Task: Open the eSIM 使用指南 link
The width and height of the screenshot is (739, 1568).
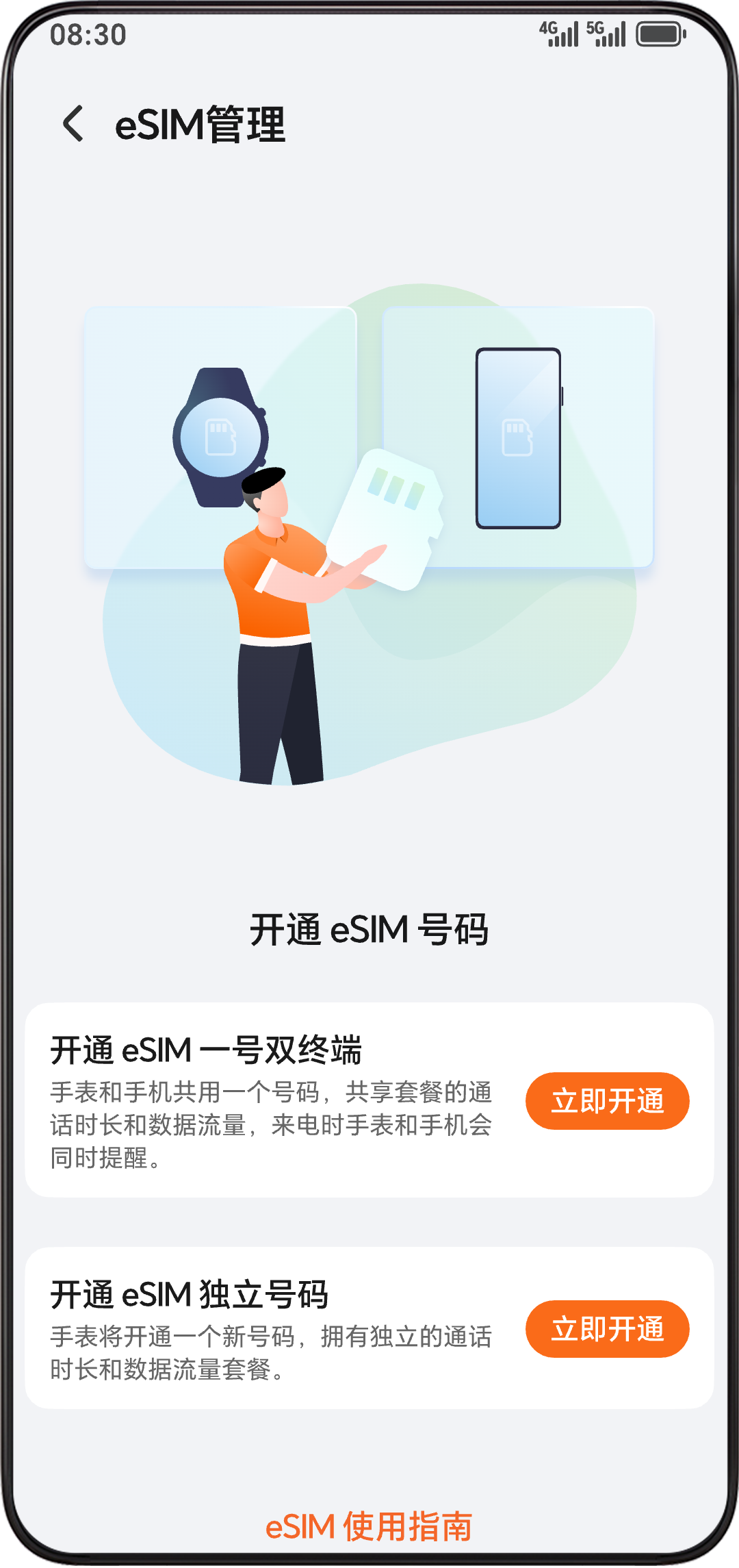Action: click(x=369, y=1526)
